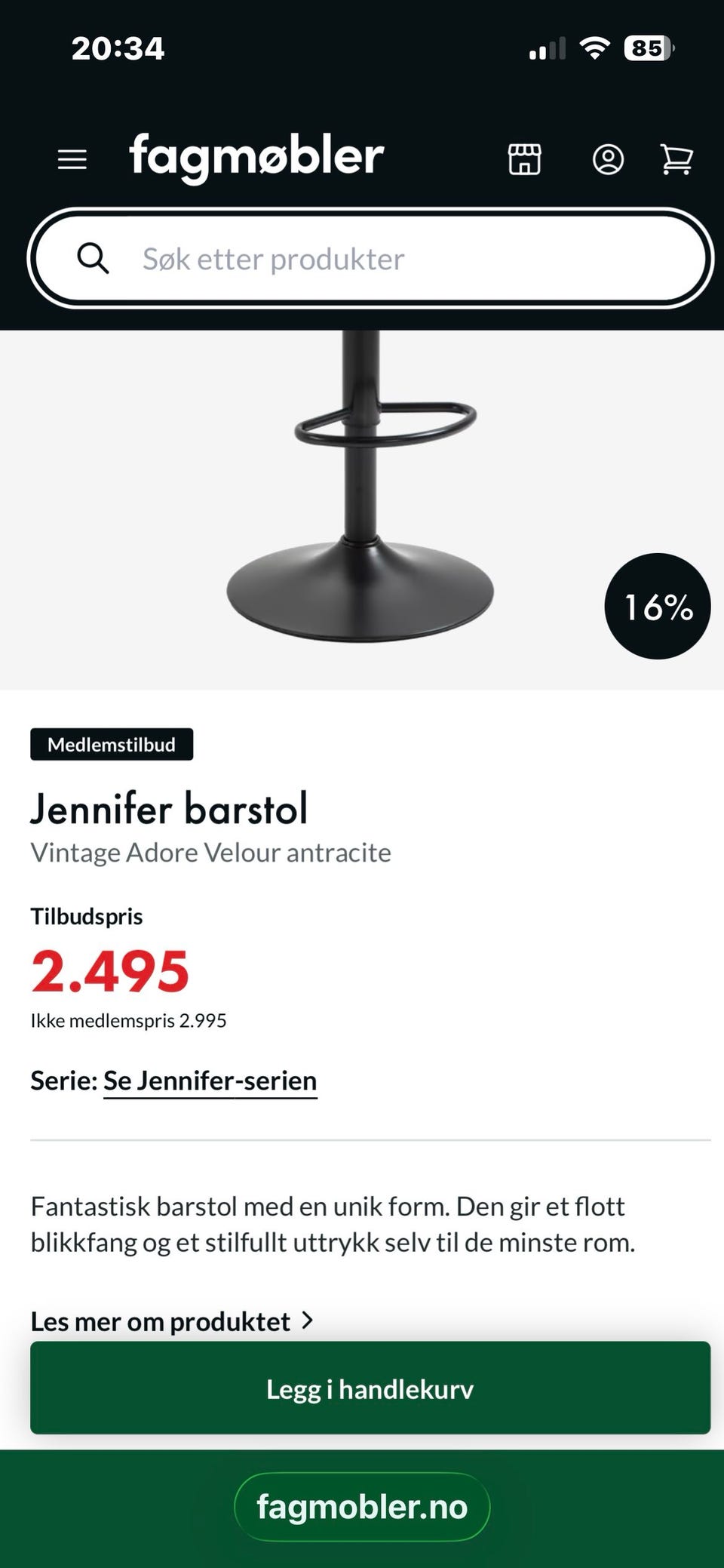Open the shopping cart icon
Screen dimensions: 724x1568
676,159
